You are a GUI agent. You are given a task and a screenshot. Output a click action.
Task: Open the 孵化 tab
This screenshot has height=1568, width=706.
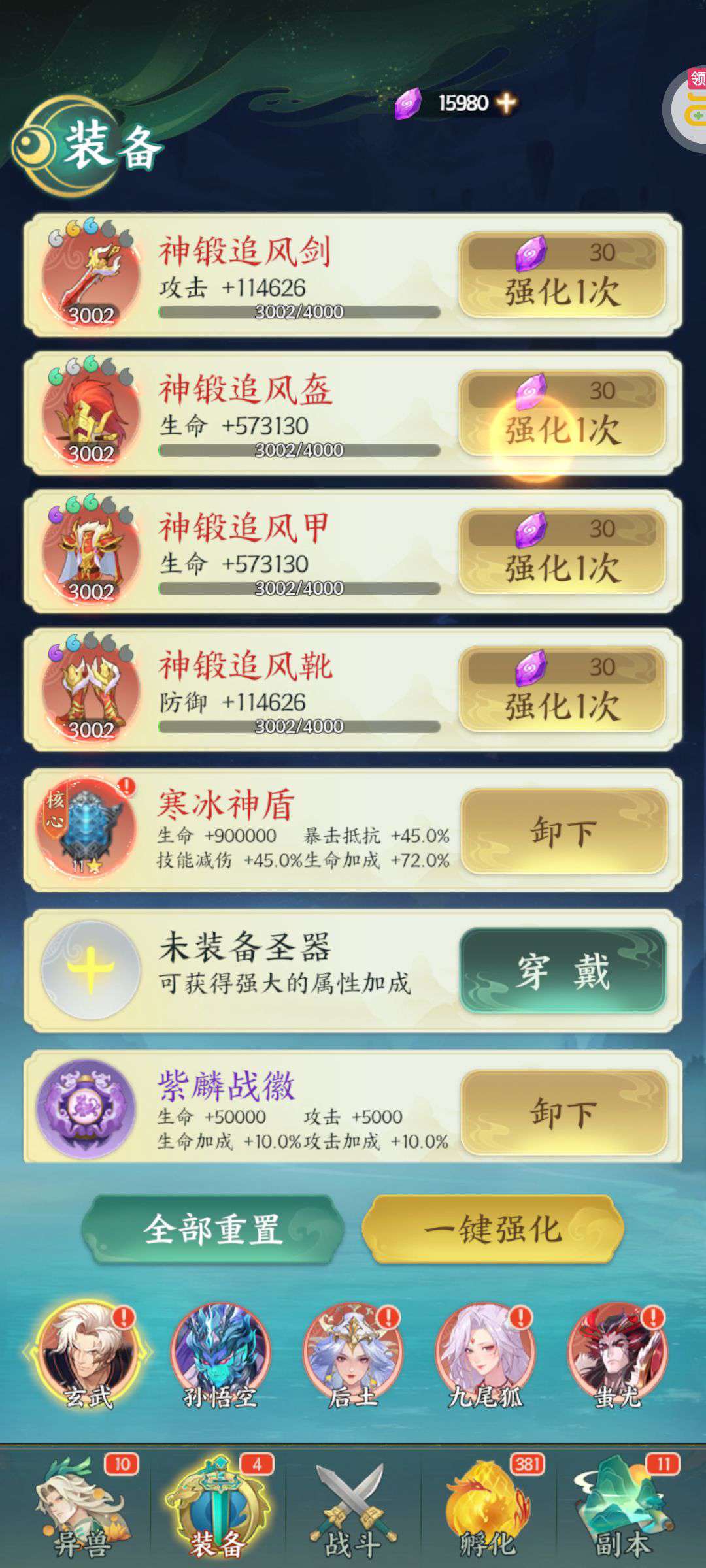[x=488, y=1507]
